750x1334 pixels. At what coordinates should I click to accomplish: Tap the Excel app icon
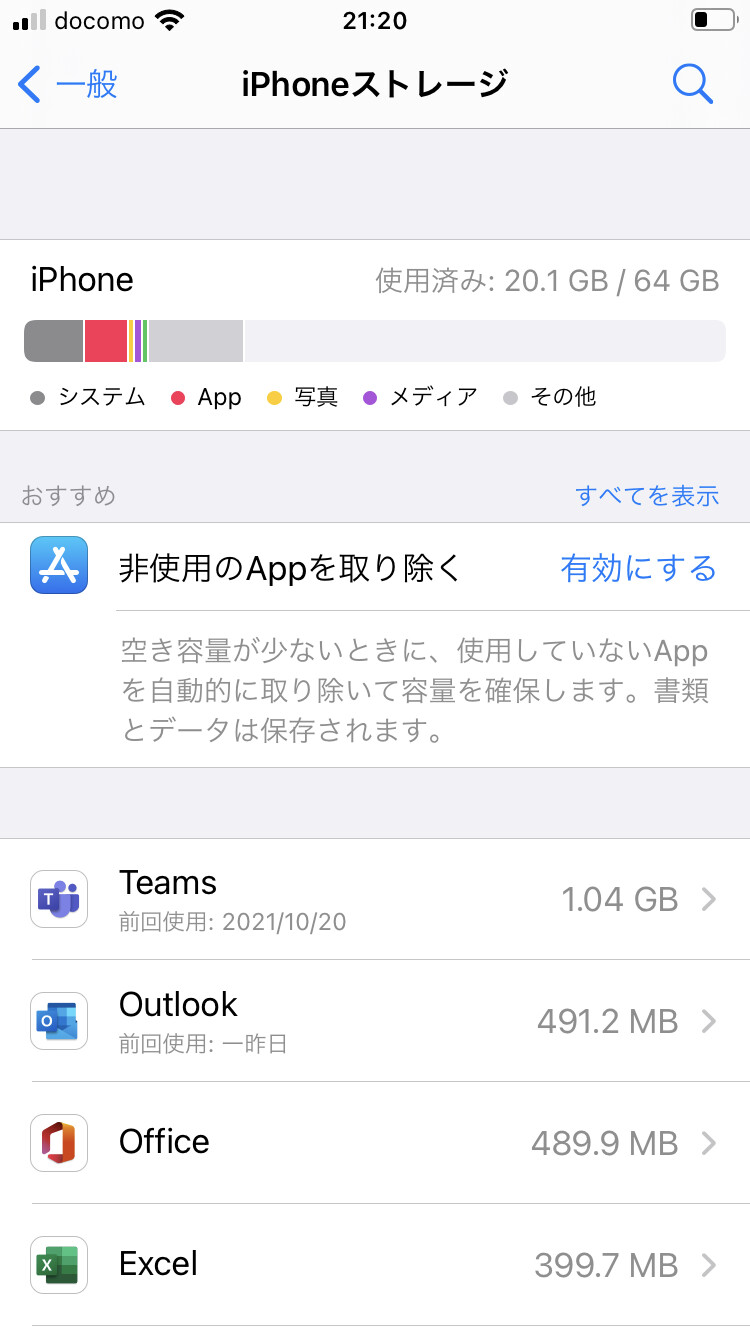(59, 1265)
